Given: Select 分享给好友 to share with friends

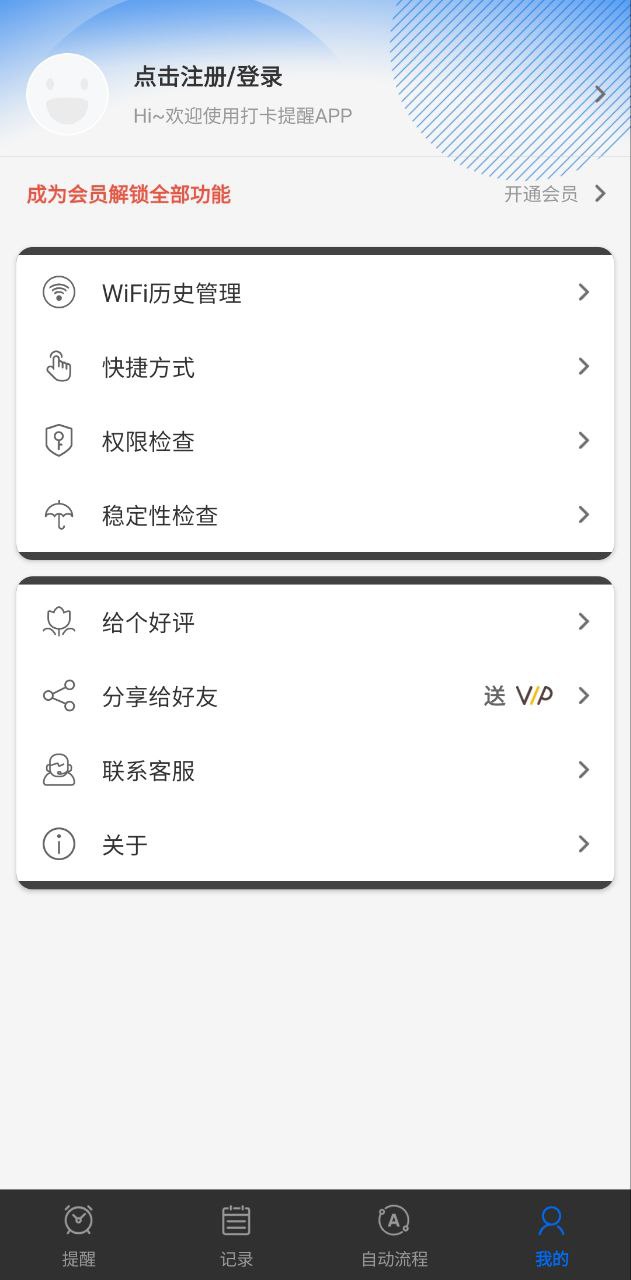Looking at the screenshot, I should 315,696.
